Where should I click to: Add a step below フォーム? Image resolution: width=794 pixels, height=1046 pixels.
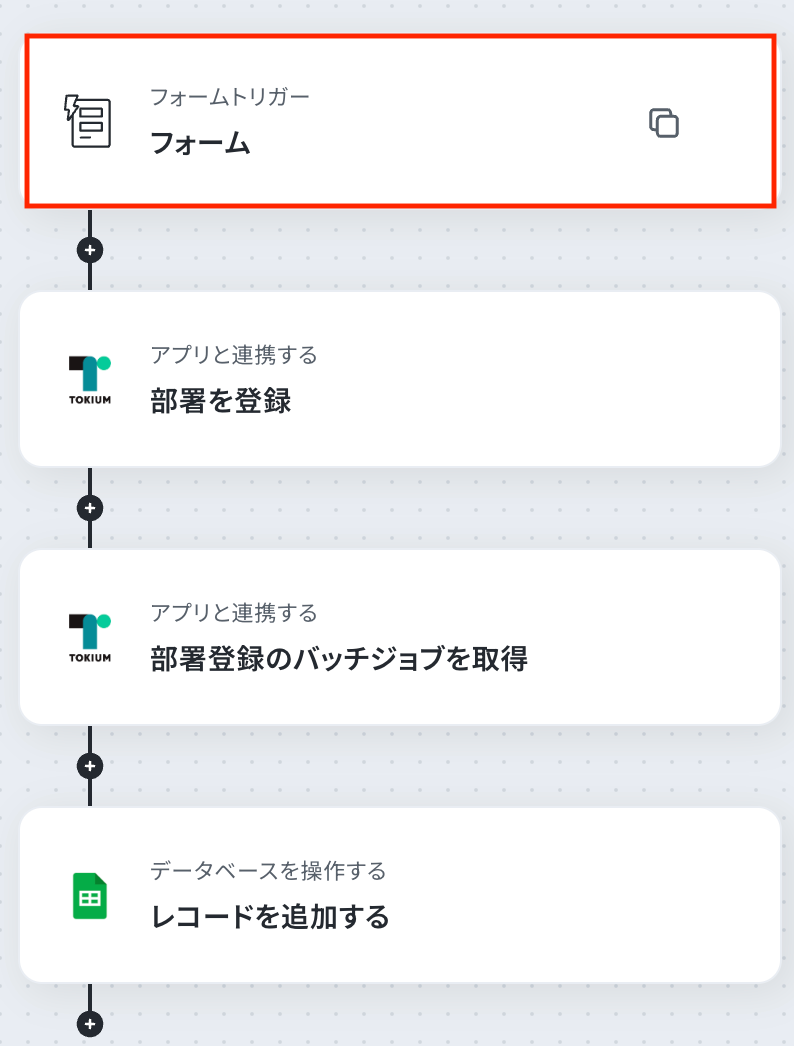click(90, 249)
